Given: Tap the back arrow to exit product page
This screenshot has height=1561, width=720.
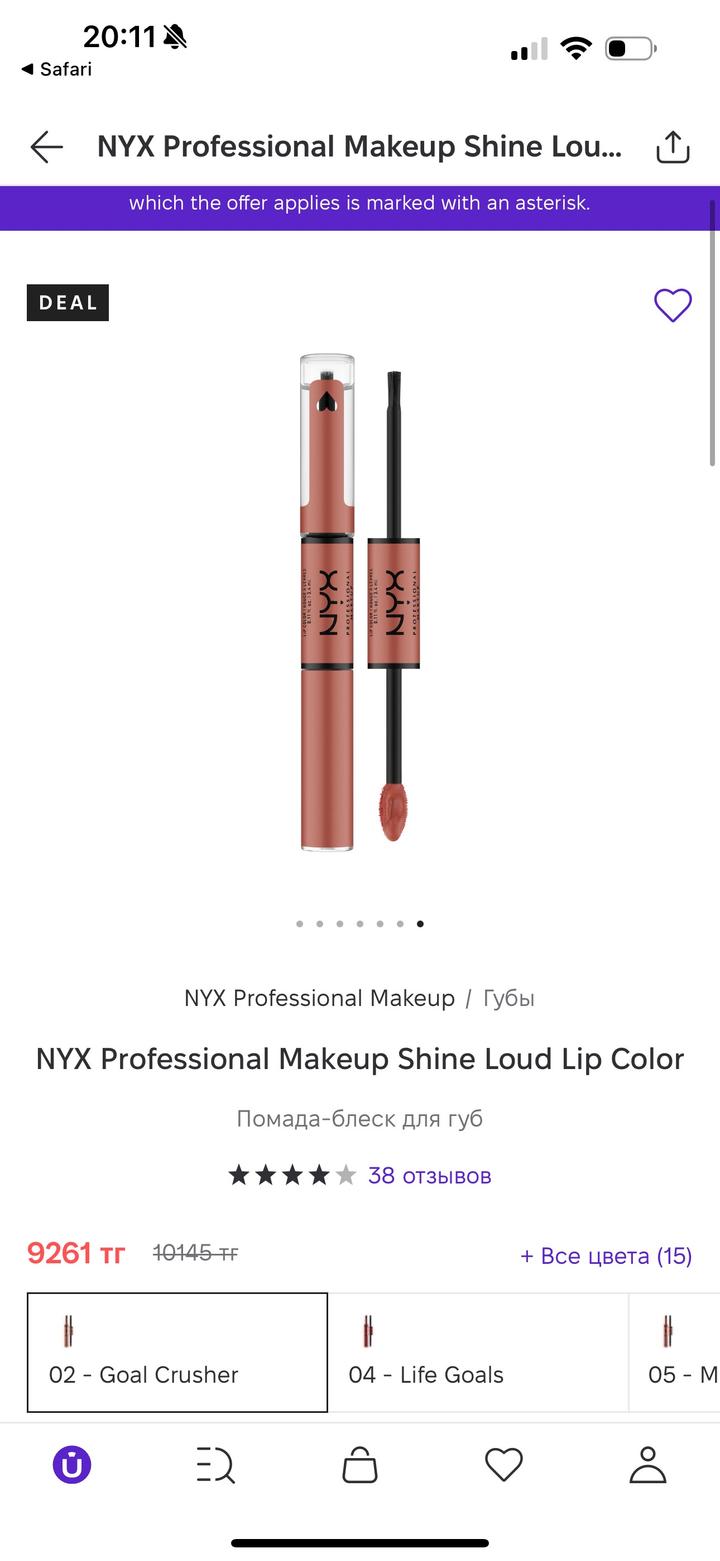Looking at the screenshot, I should (45, 147).
